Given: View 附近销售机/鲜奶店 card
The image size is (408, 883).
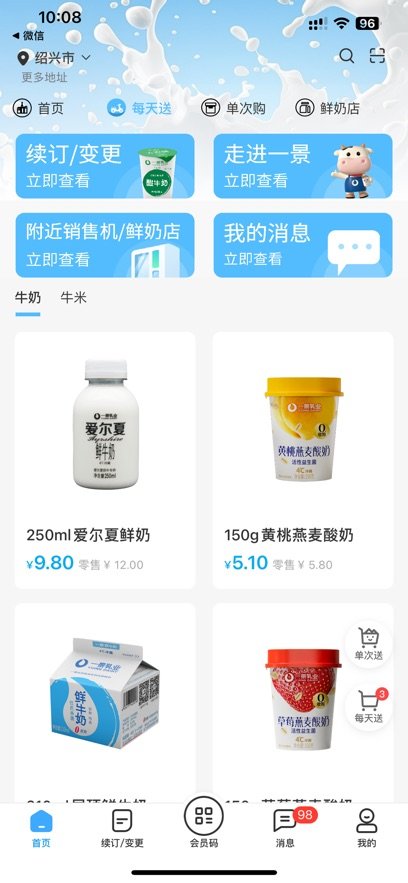Looking at the screenshot, I should tap(105, 245).
